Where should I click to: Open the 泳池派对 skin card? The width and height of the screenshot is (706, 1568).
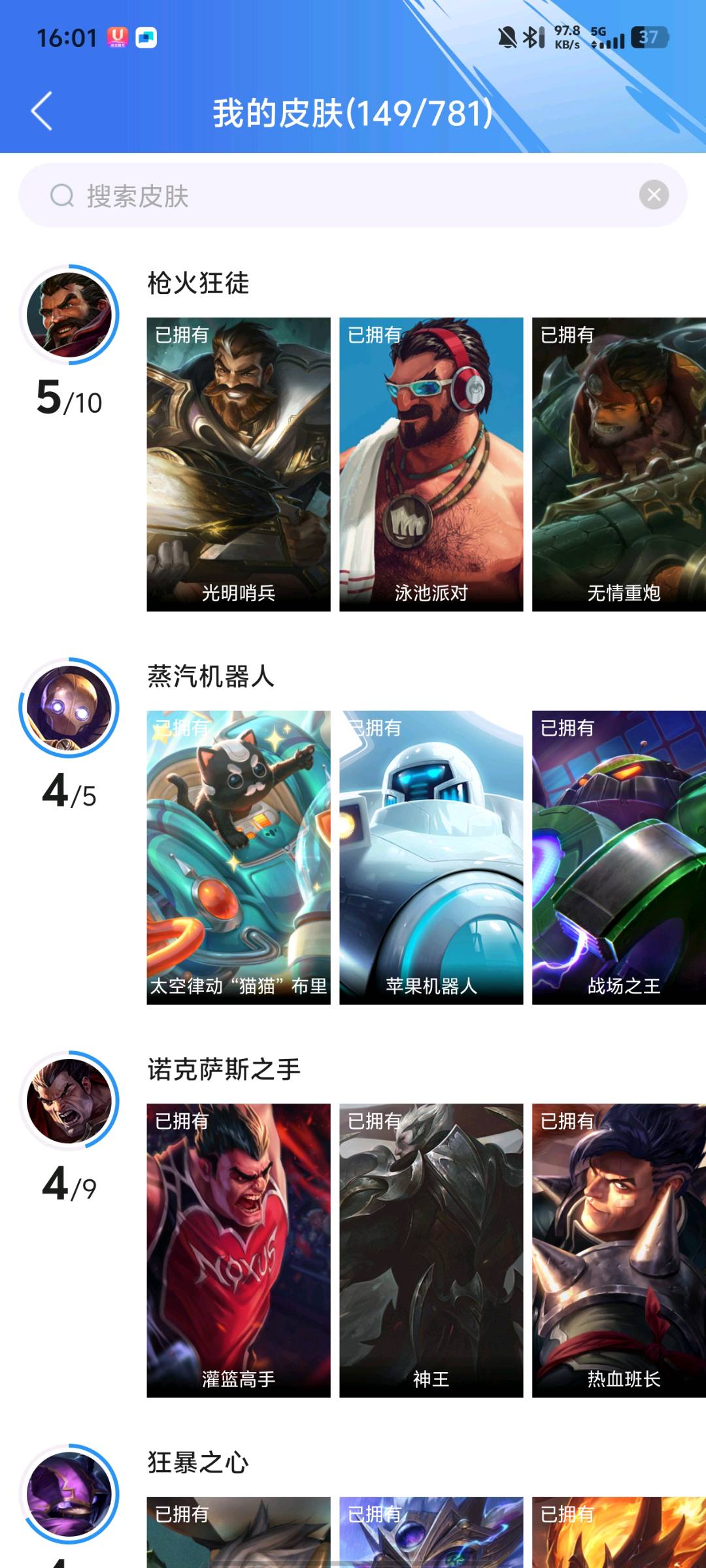(431, 464)
